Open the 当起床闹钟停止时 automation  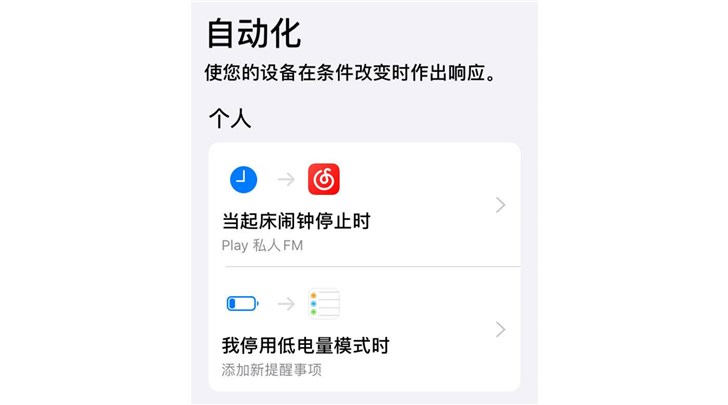coord(364,206)
